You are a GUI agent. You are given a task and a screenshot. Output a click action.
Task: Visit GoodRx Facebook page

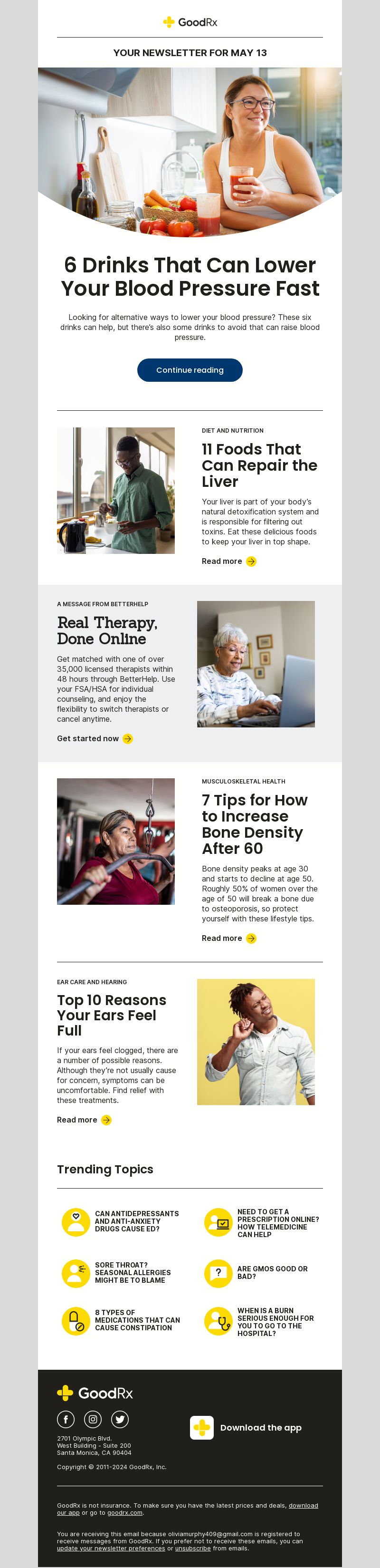(x=66, y=1419)
